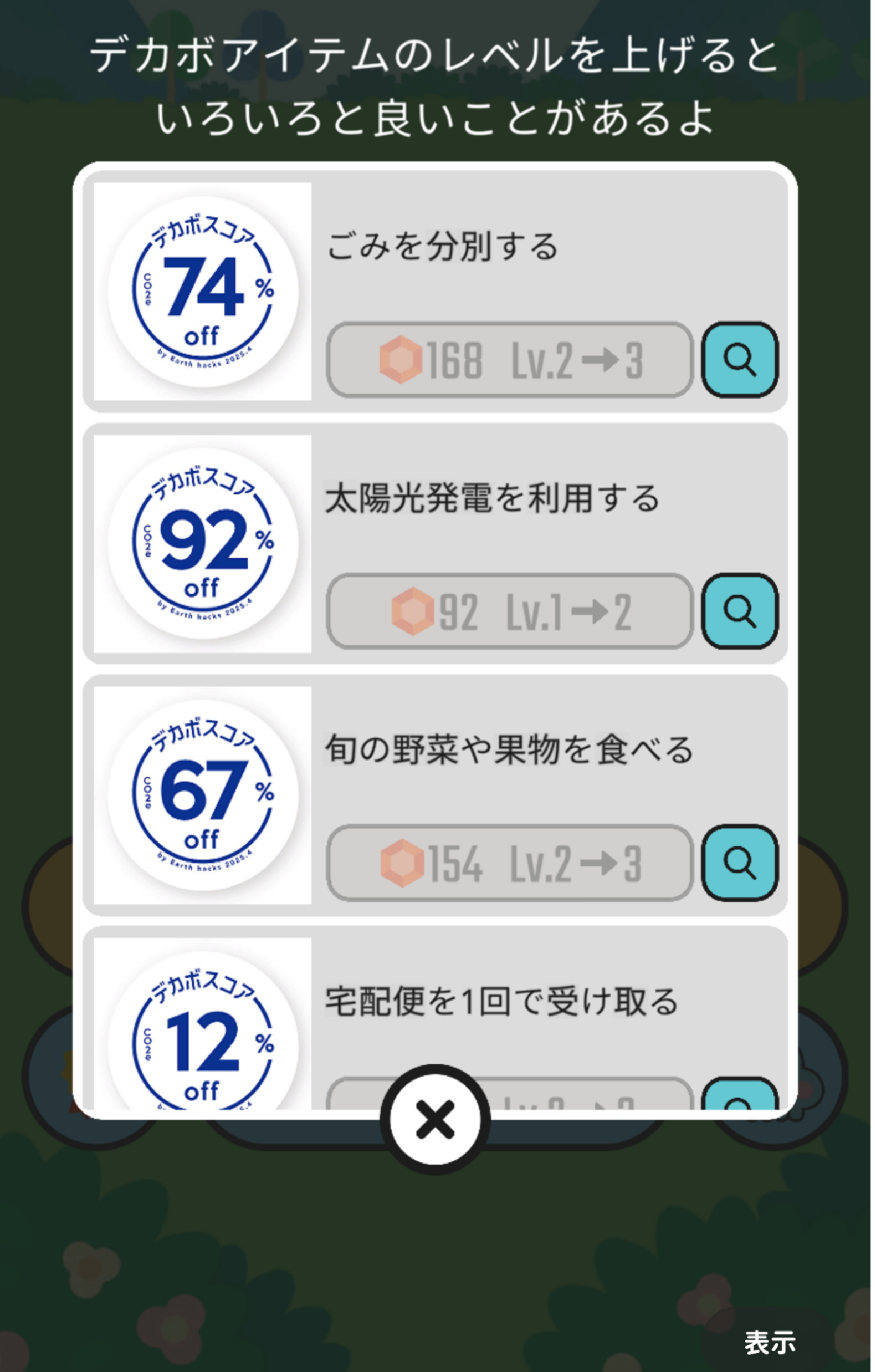Tap the 表示 button
This screenshot has height=1372, width=876.
[770, 1343]
